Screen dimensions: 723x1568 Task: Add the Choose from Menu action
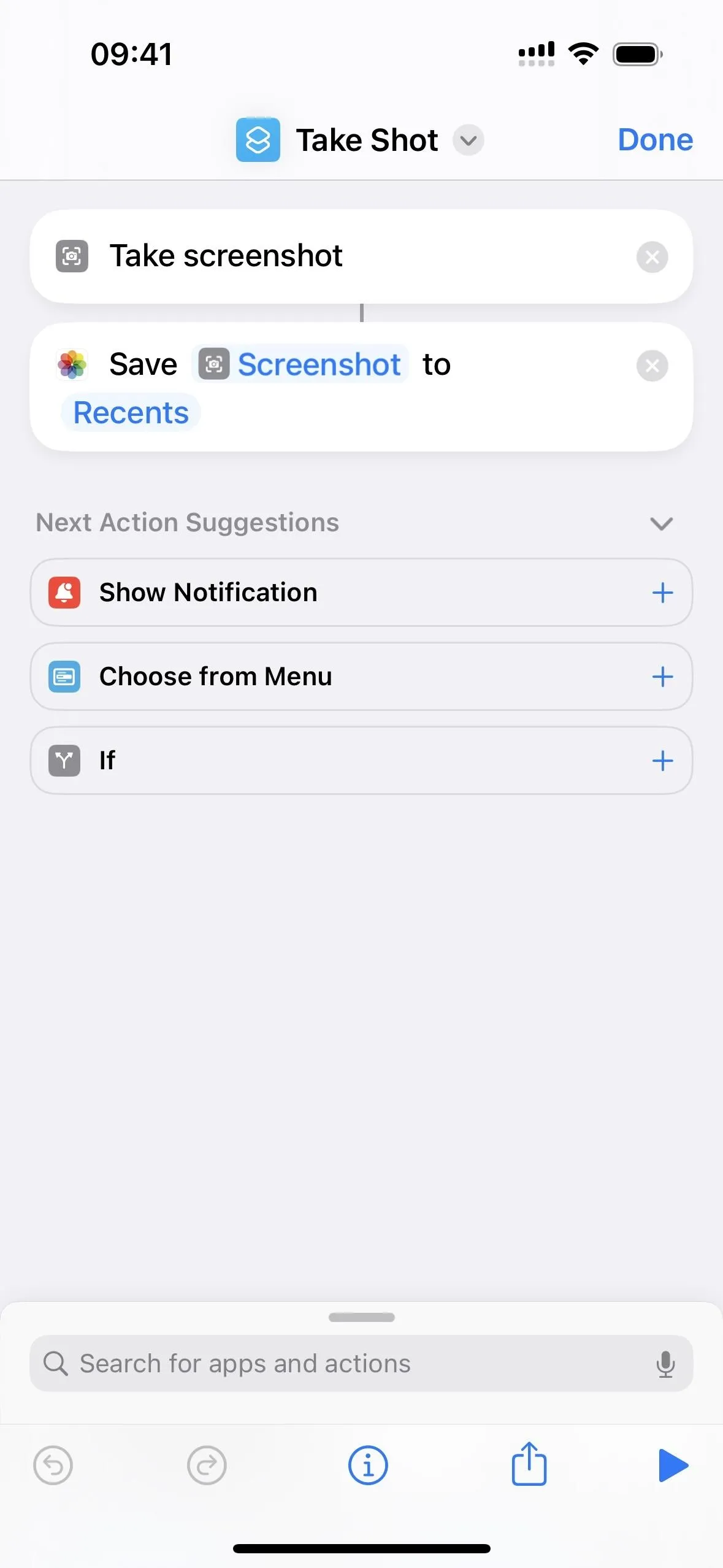(662, 677)
